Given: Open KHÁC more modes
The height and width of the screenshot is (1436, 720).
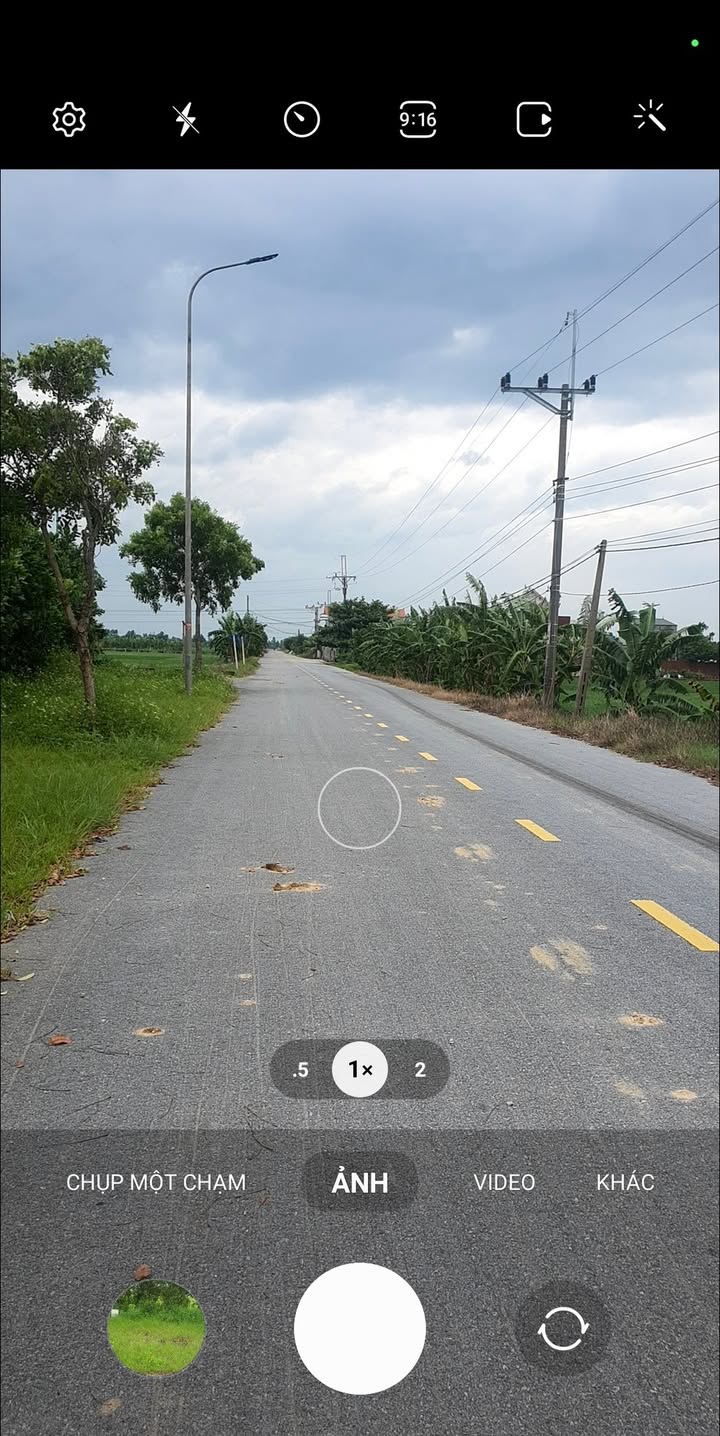Looking at the screenshot, I should tap(625, 1182).
